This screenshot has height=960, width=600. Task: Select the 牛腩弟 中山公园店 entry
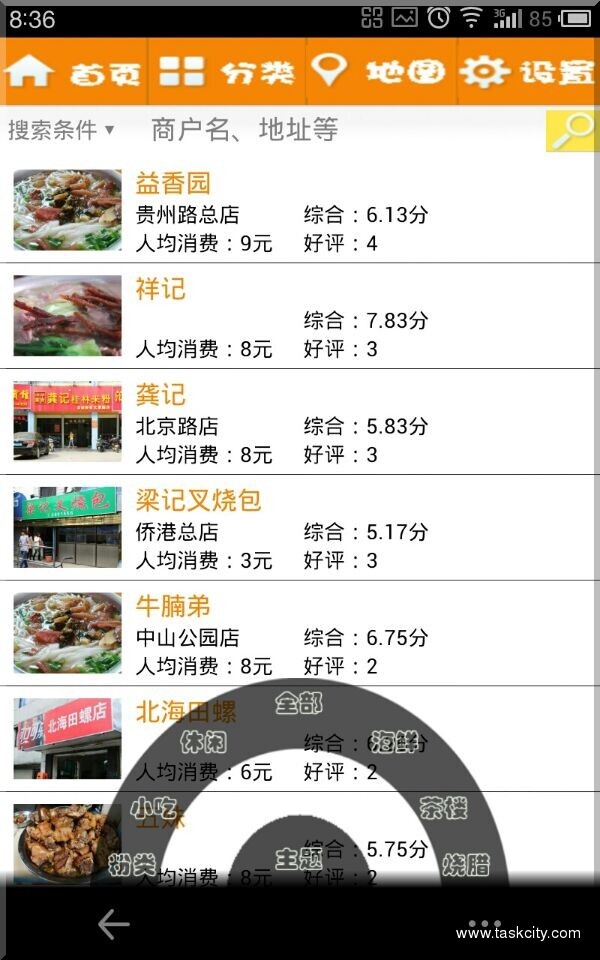click(x=300, y=634)
